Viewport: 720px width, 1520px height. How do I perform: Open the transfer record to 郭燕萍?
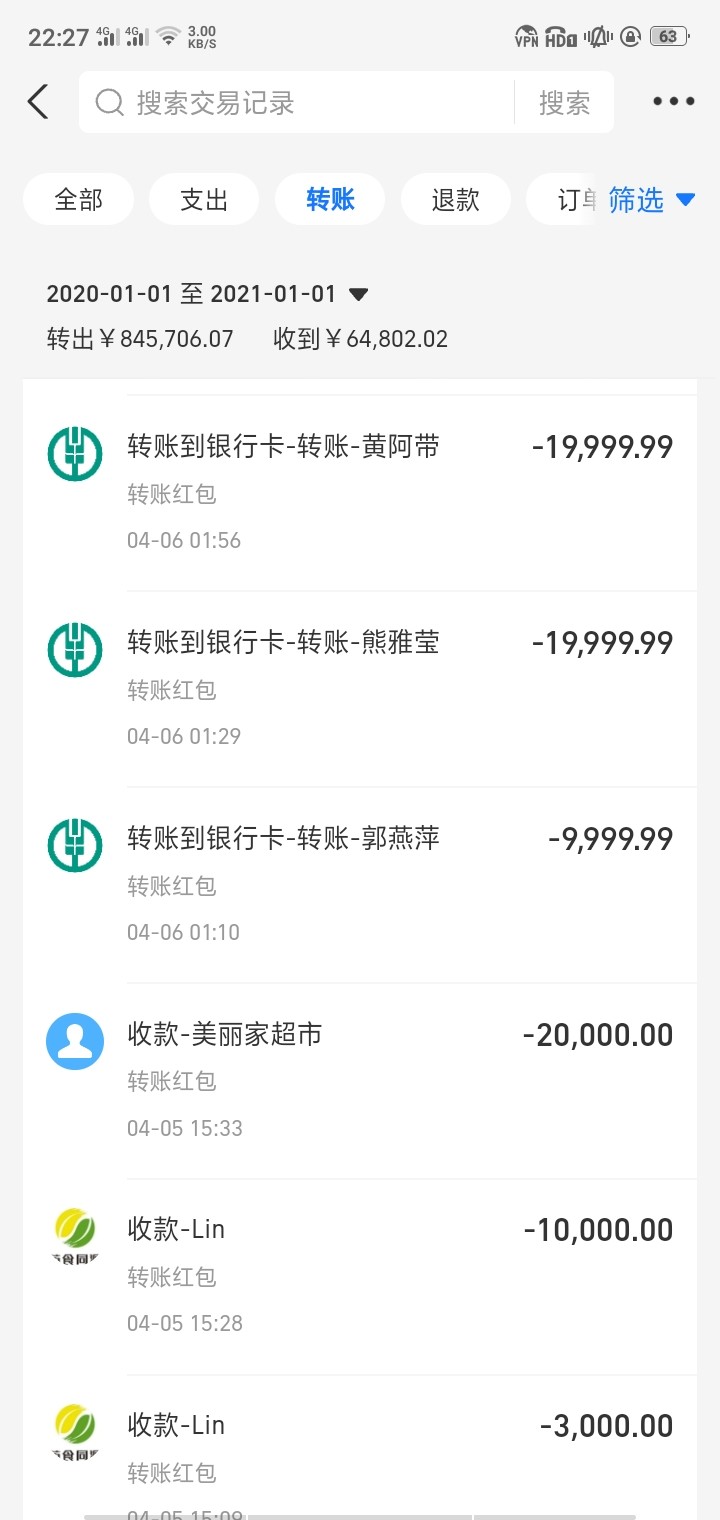[360, 885]
